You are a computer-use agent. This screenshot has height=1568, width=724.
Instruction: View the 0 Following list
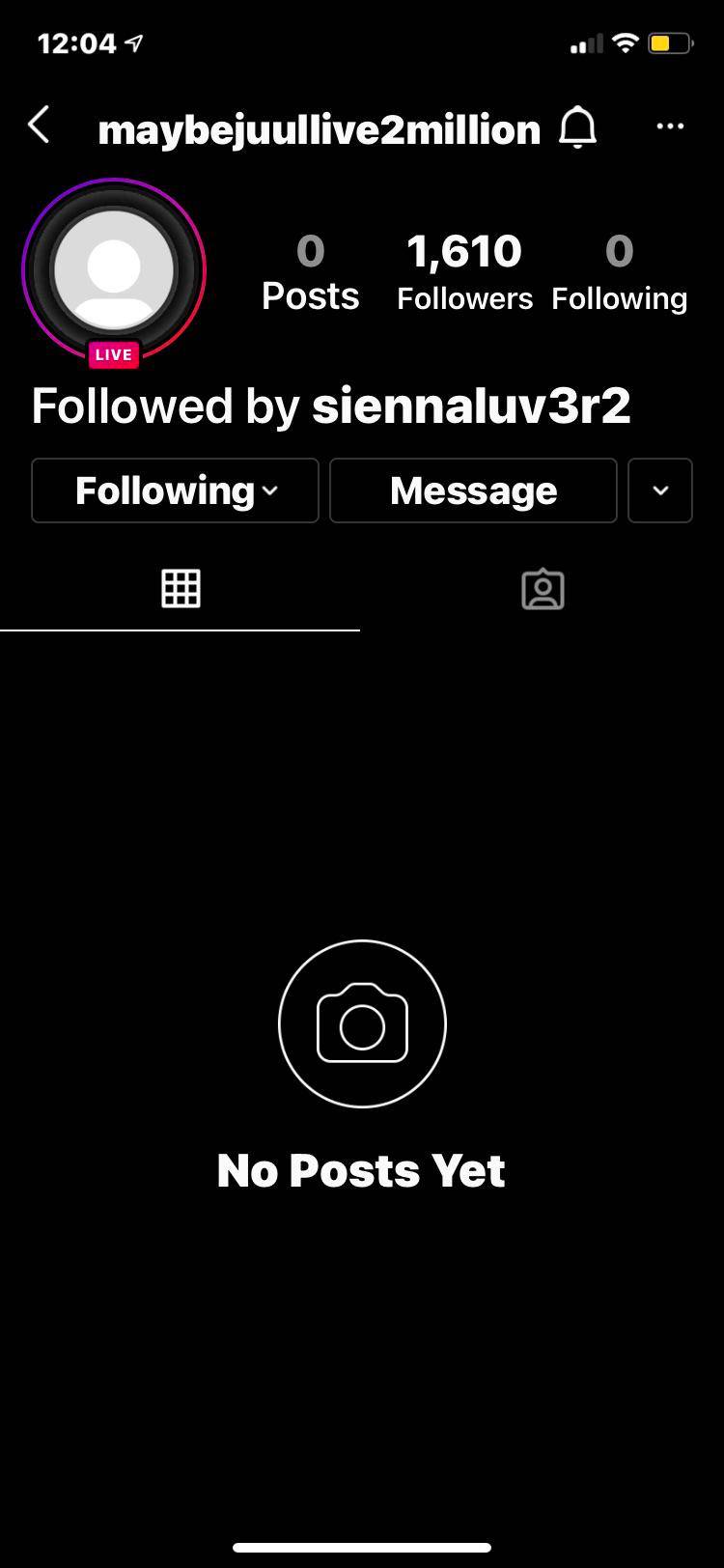coord(619,272)
